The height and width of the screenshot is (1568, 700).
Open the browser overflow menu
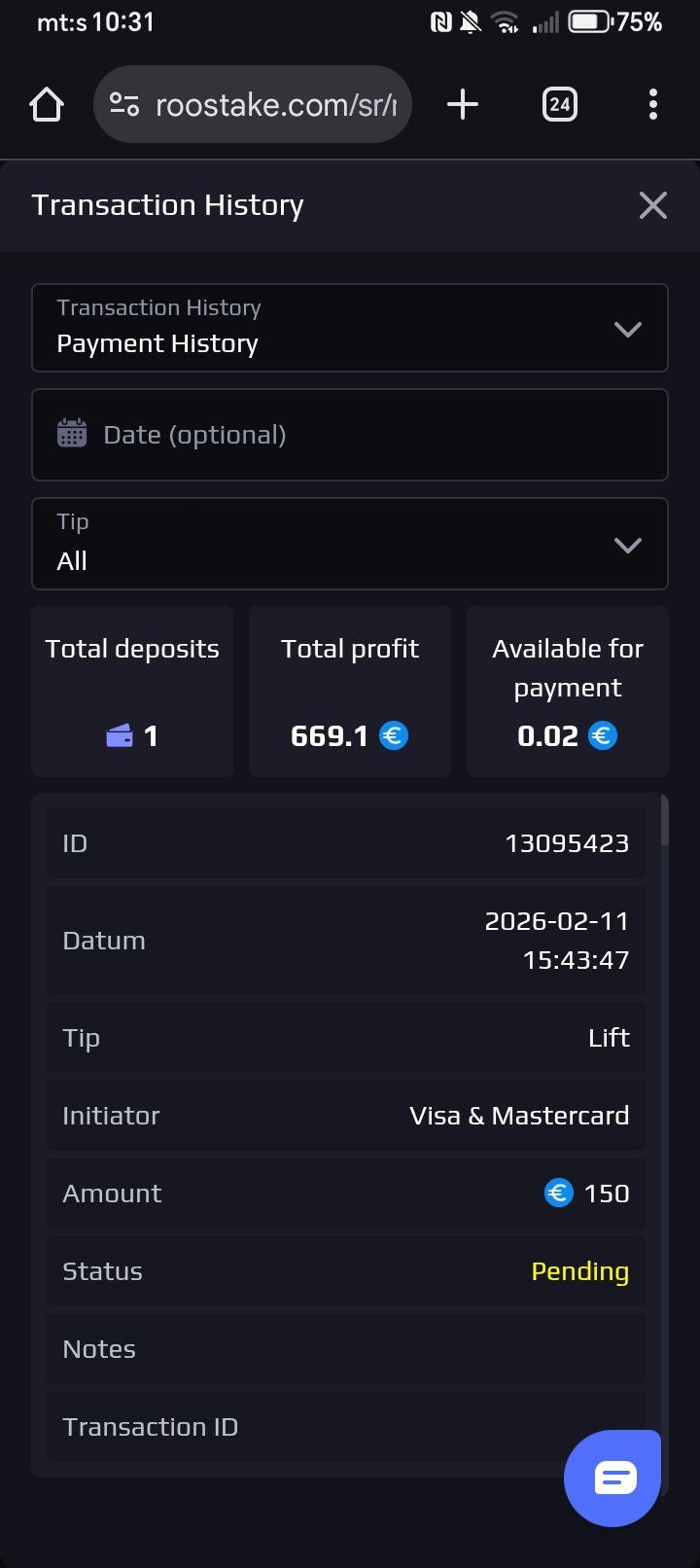pyautogui.click(x=652, y=104)
